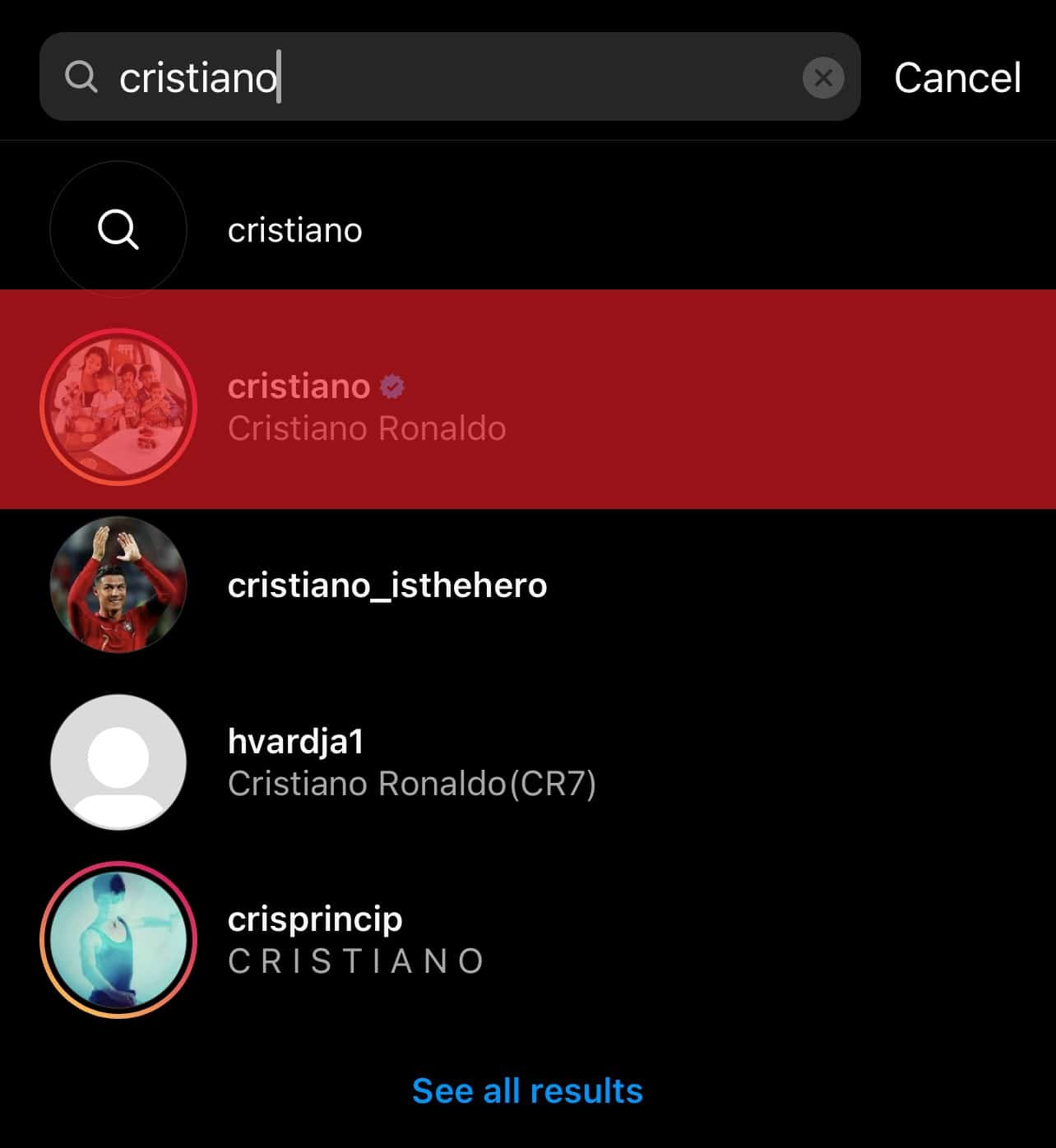Click the magnifying glass icon in search bar

(81, 77)
